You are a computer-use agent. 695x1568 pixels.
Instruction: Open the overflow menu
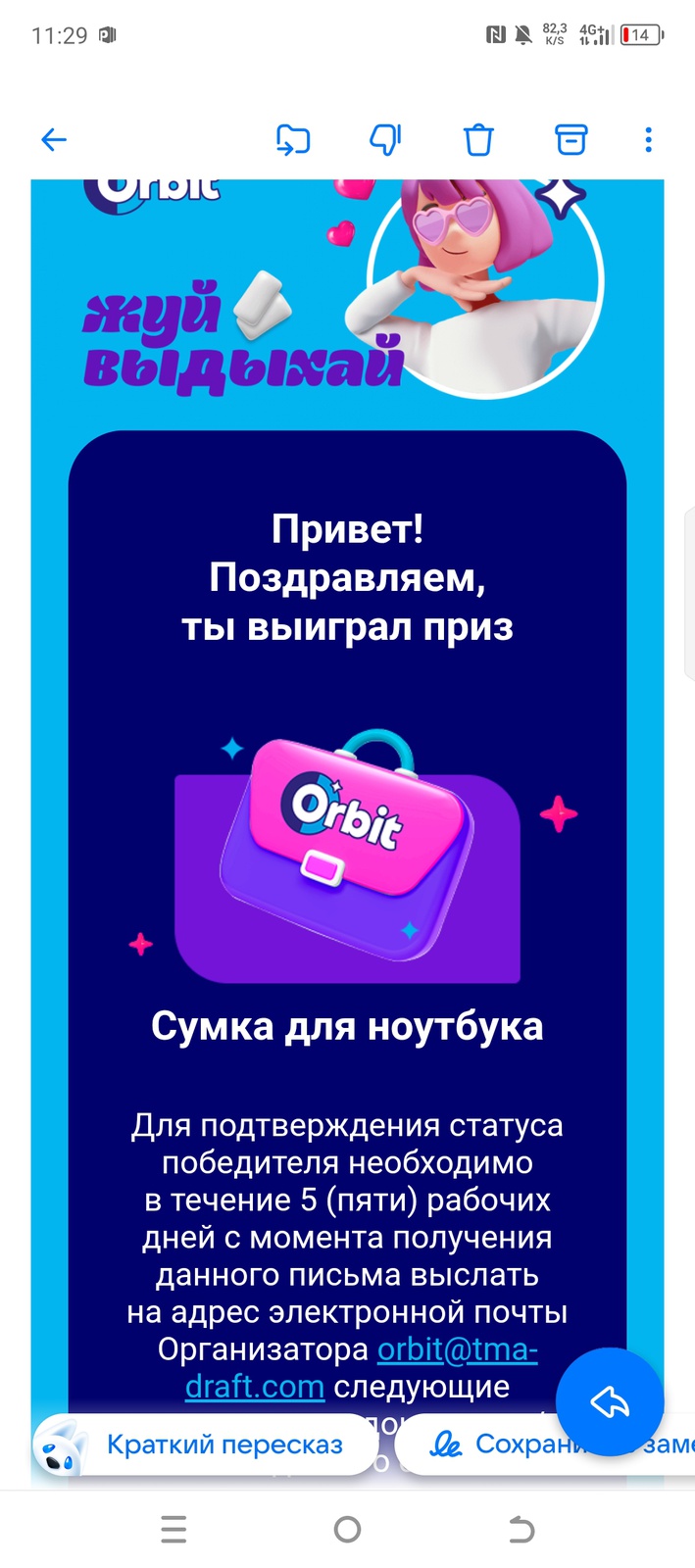(x=648, y=140)
